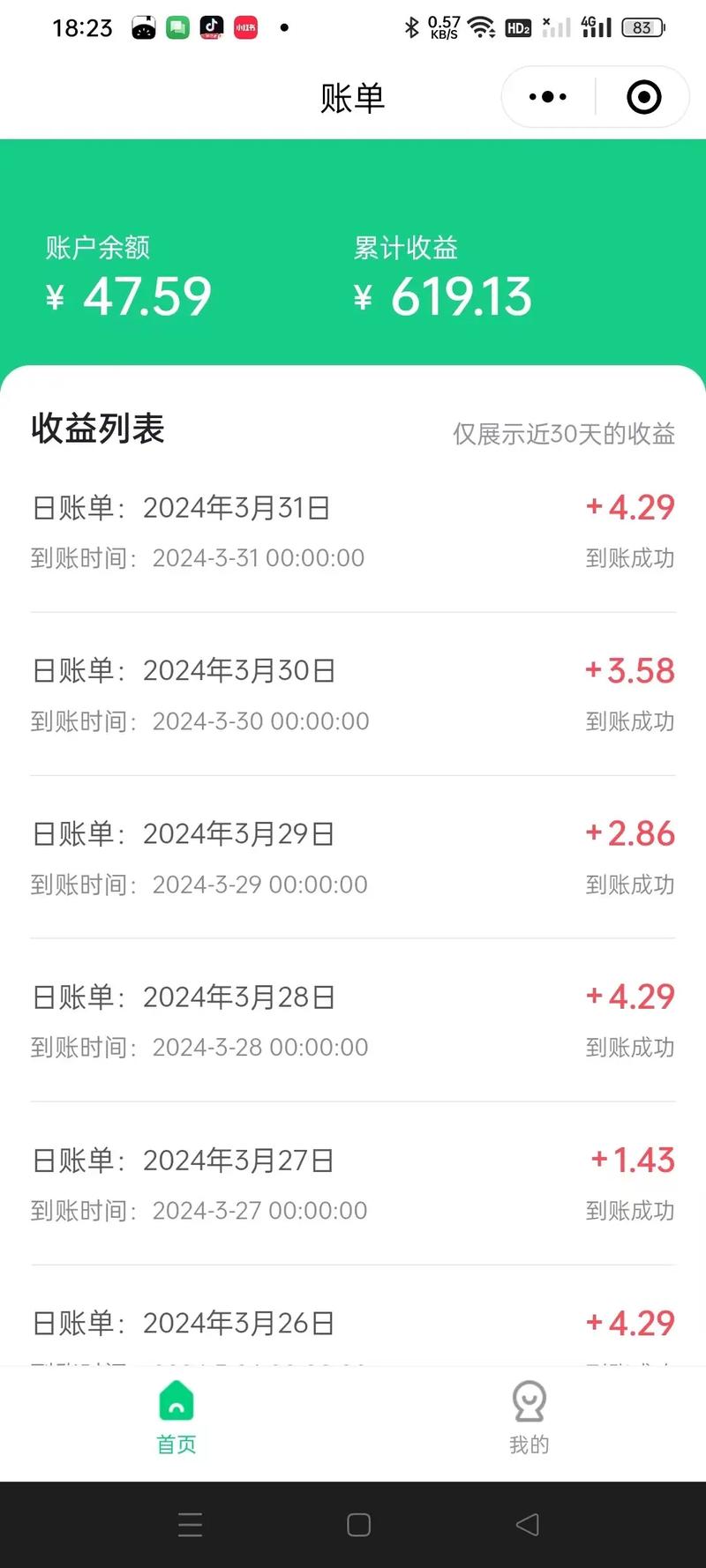Go back using the system back button
706x1568 pixels.
pyautogui.click(x=528, y=1525)
